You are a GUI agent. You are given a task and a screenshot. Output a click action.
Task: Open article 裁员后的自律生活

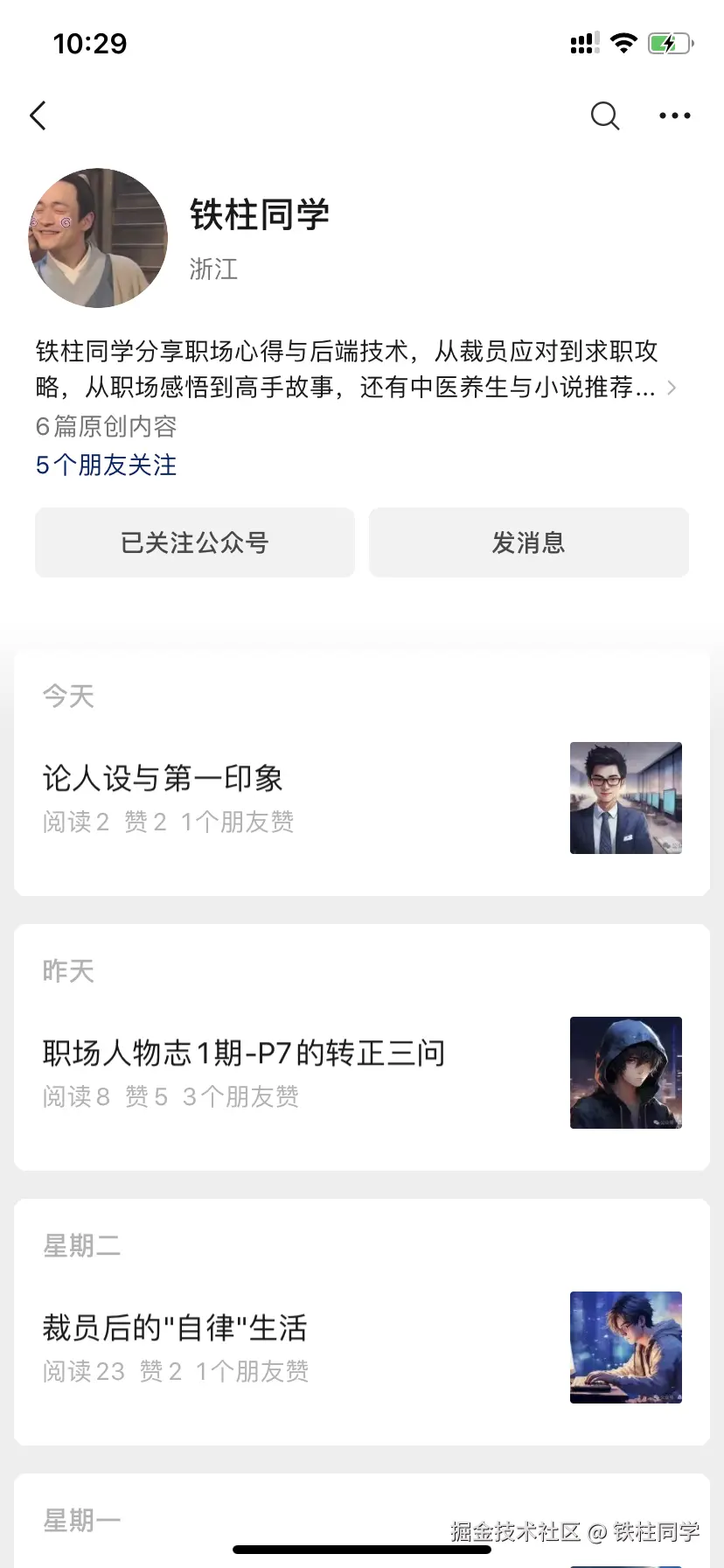pyautogui.click(x=175, y=1327)
